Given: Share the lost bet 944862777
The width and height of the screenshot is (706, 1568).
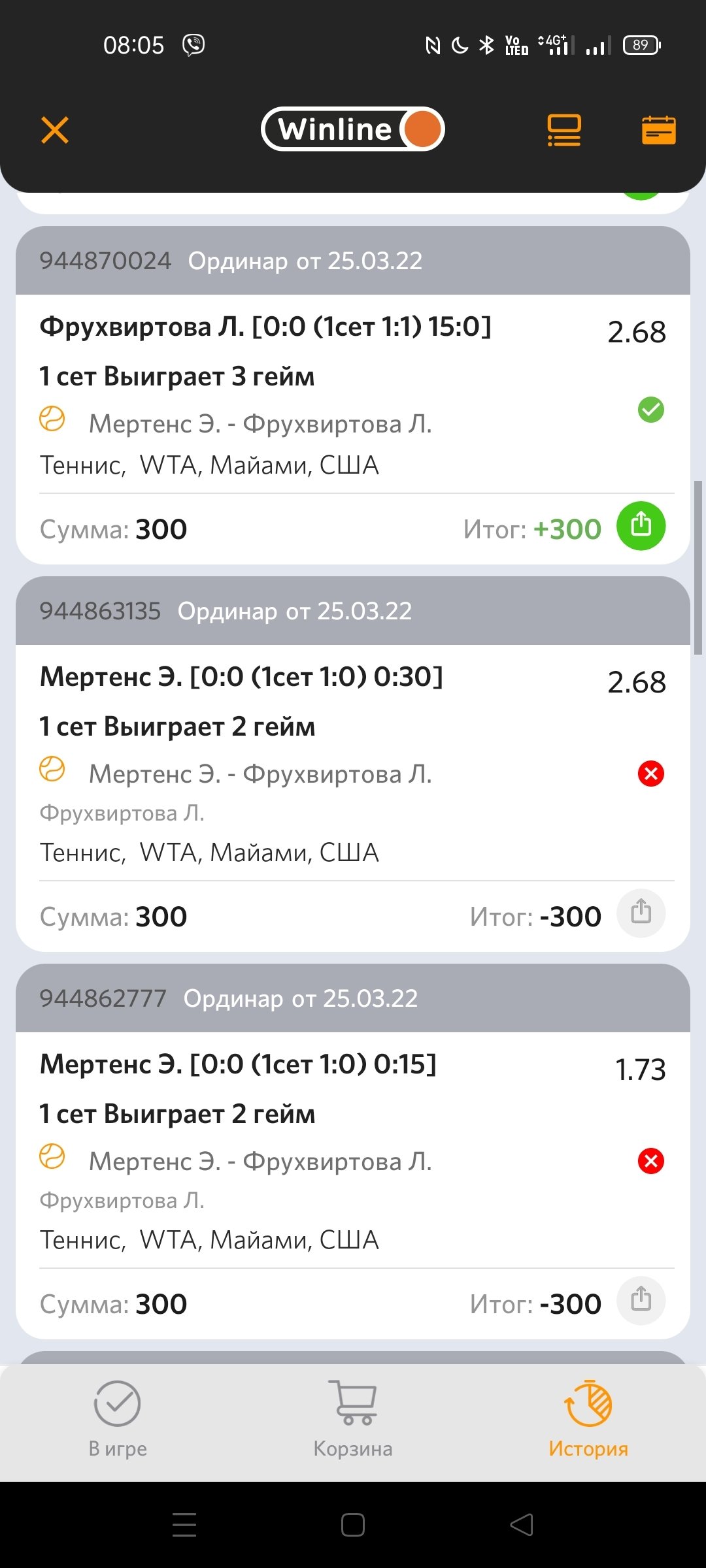Looking at the screenshot, I should pos(641,1300).
